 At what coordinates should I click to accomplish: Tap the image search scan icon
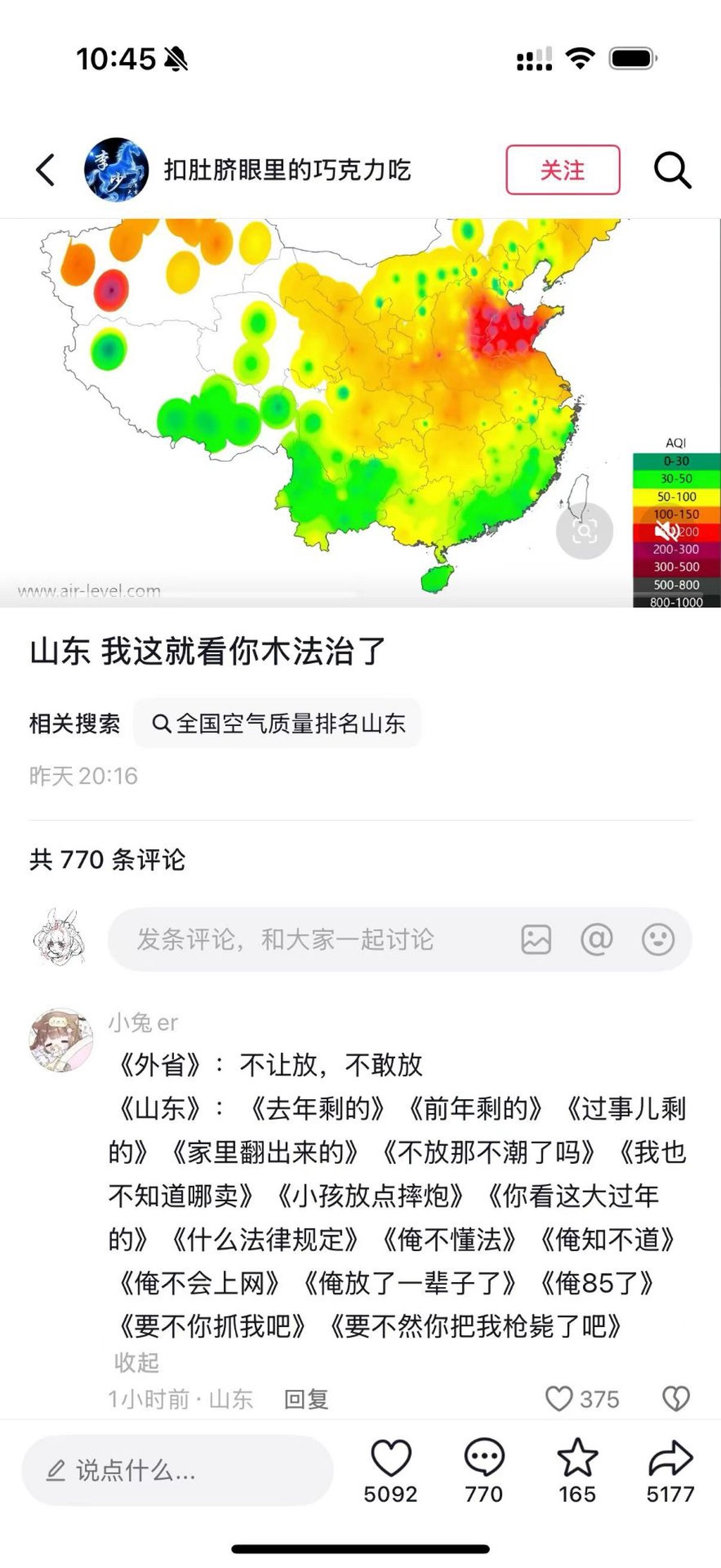(x=584, y=531)
